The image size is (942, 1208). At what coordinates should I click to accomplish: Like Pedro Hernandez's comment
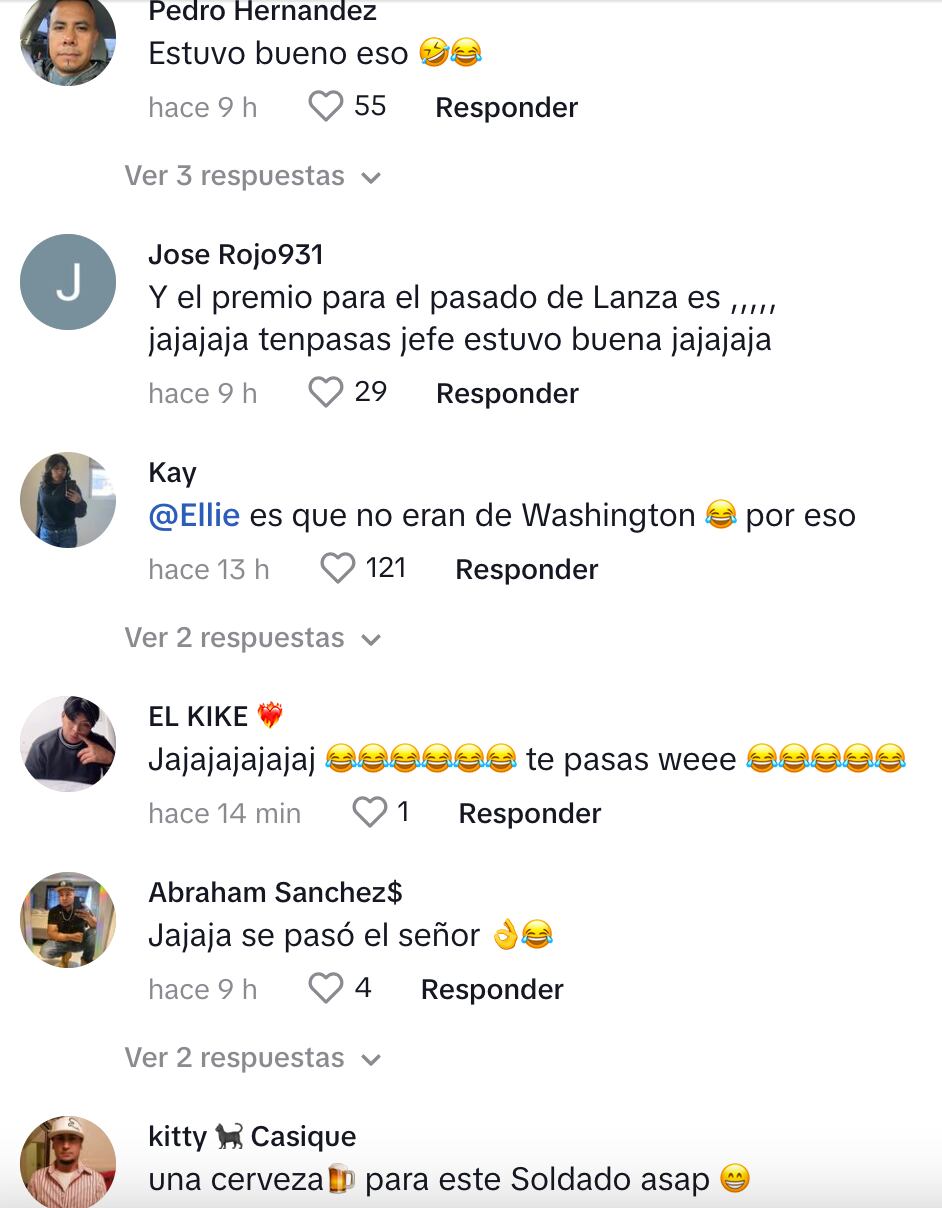click(x=325, y=106)
